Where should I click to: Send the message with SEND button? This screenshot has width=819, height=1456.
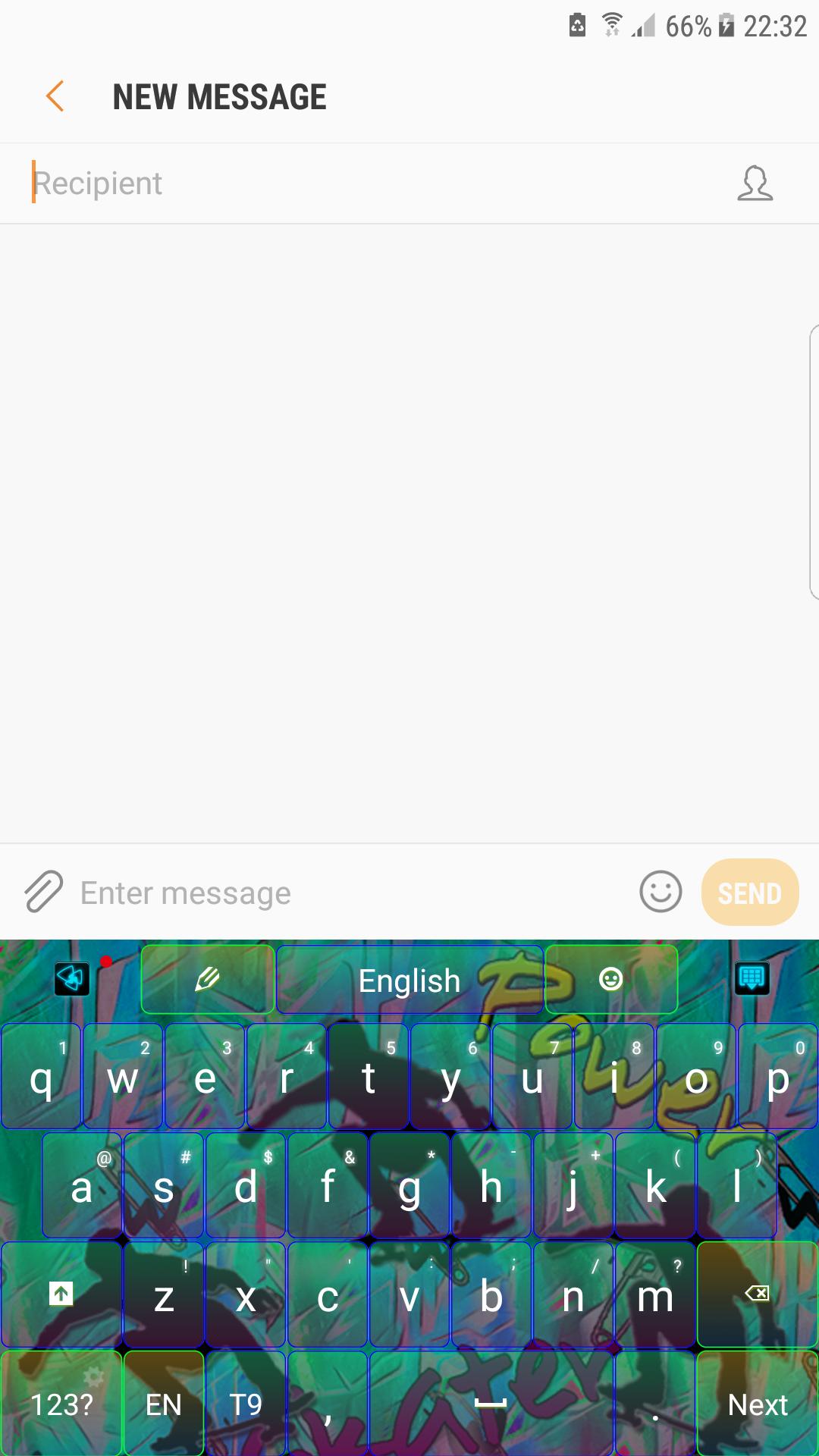(750, 893)
